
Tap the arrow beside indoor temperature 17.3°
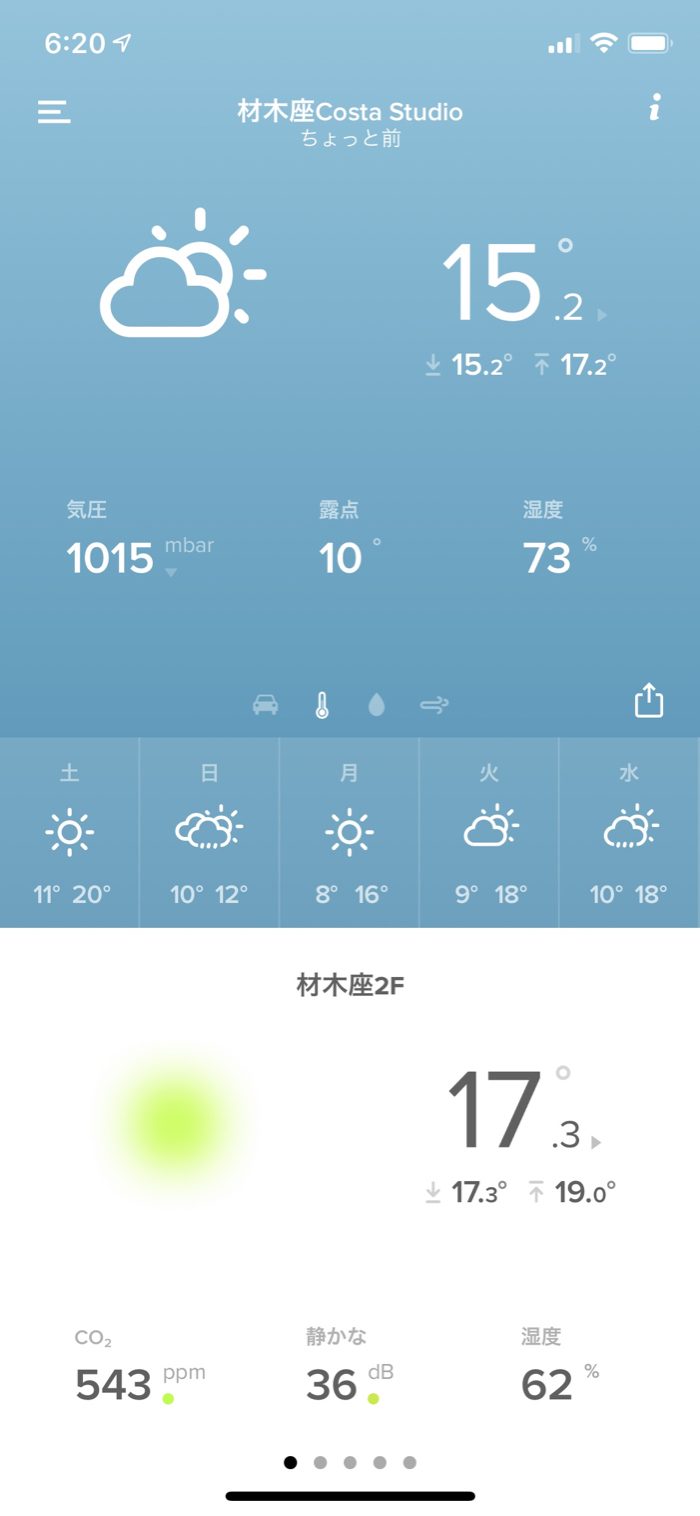pos(597,1142)
